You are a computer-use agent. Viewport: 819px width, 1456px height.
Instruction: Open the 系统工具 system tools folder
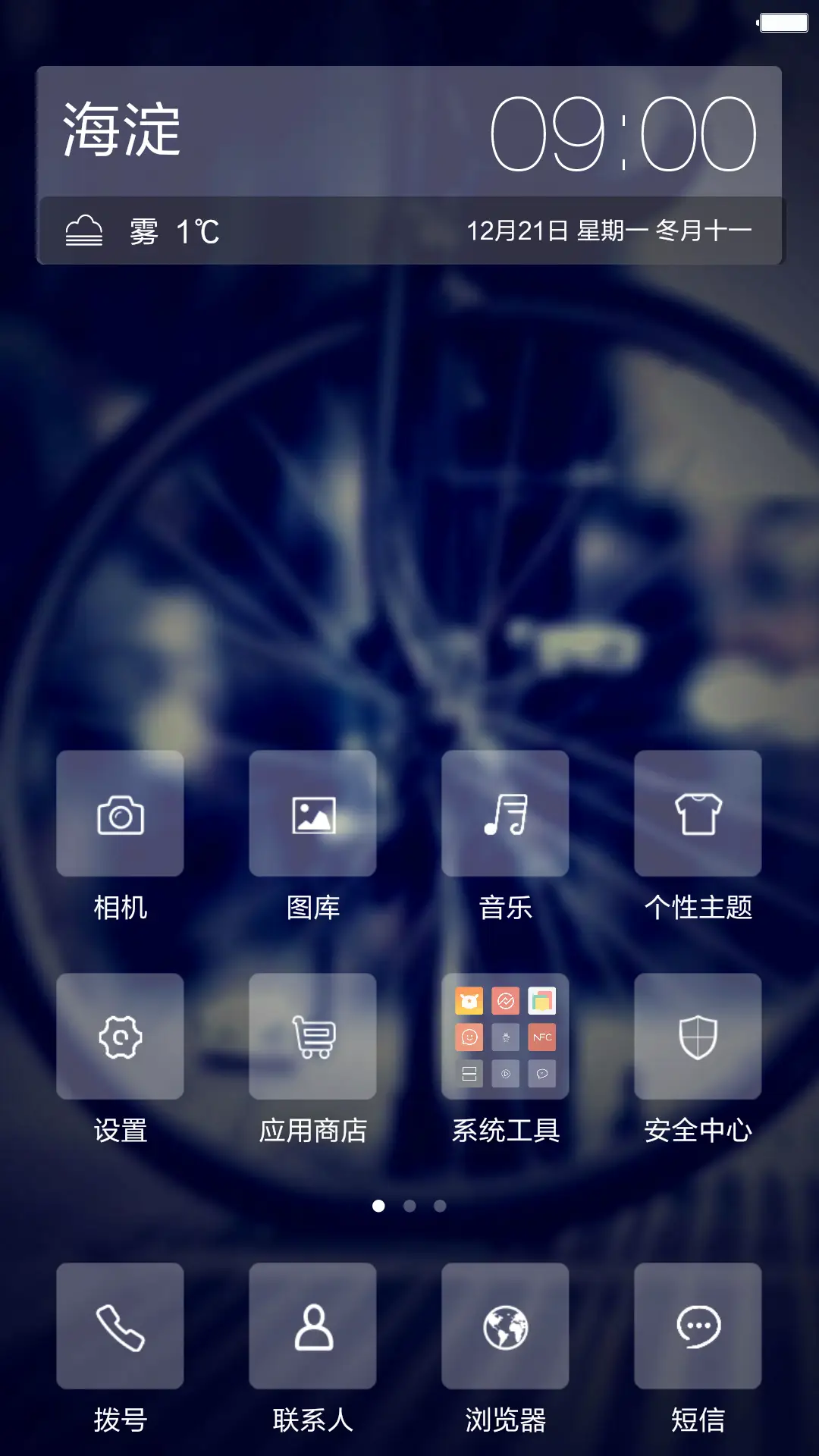click(505, 1036)
